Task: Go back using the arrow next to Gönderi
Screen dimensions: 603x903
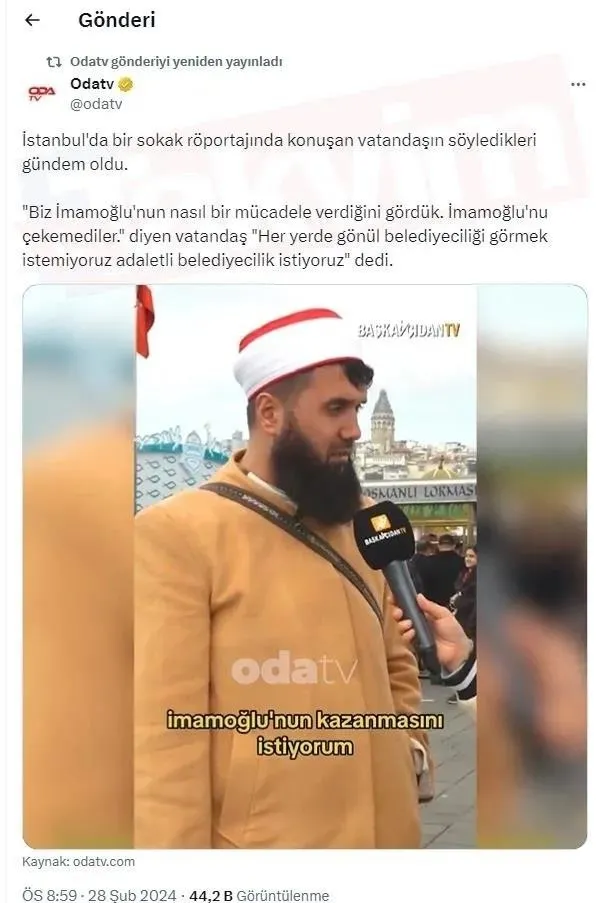Action: tap(32, 20)
